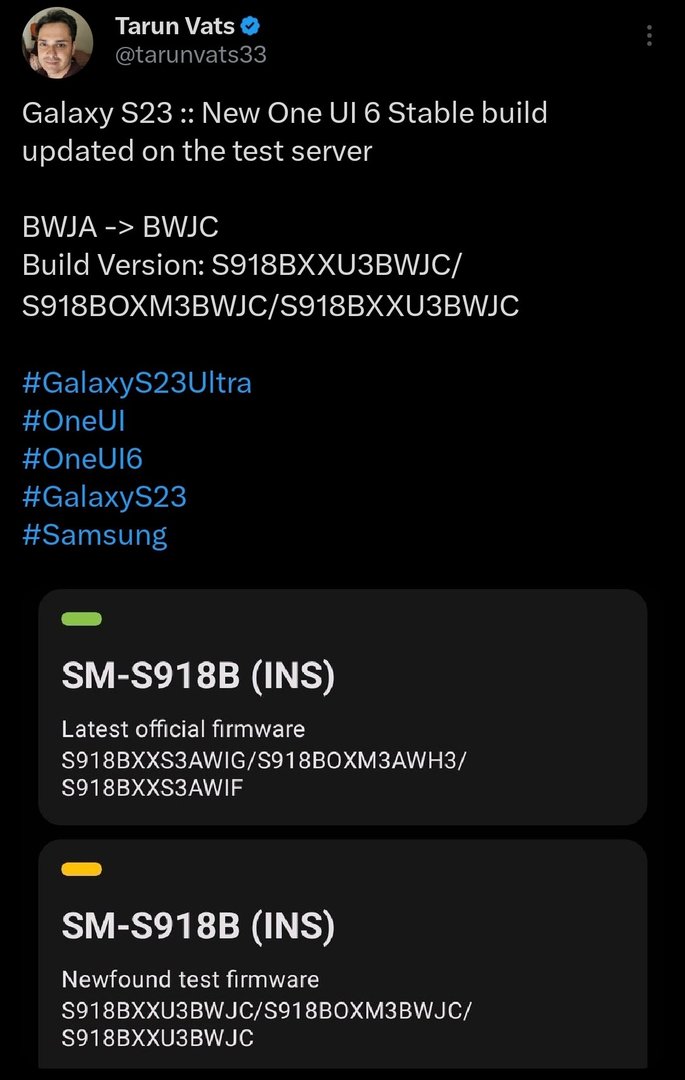Open the #GalaxyS23 hashtag
685x1080 pixels.
(104, 497)
